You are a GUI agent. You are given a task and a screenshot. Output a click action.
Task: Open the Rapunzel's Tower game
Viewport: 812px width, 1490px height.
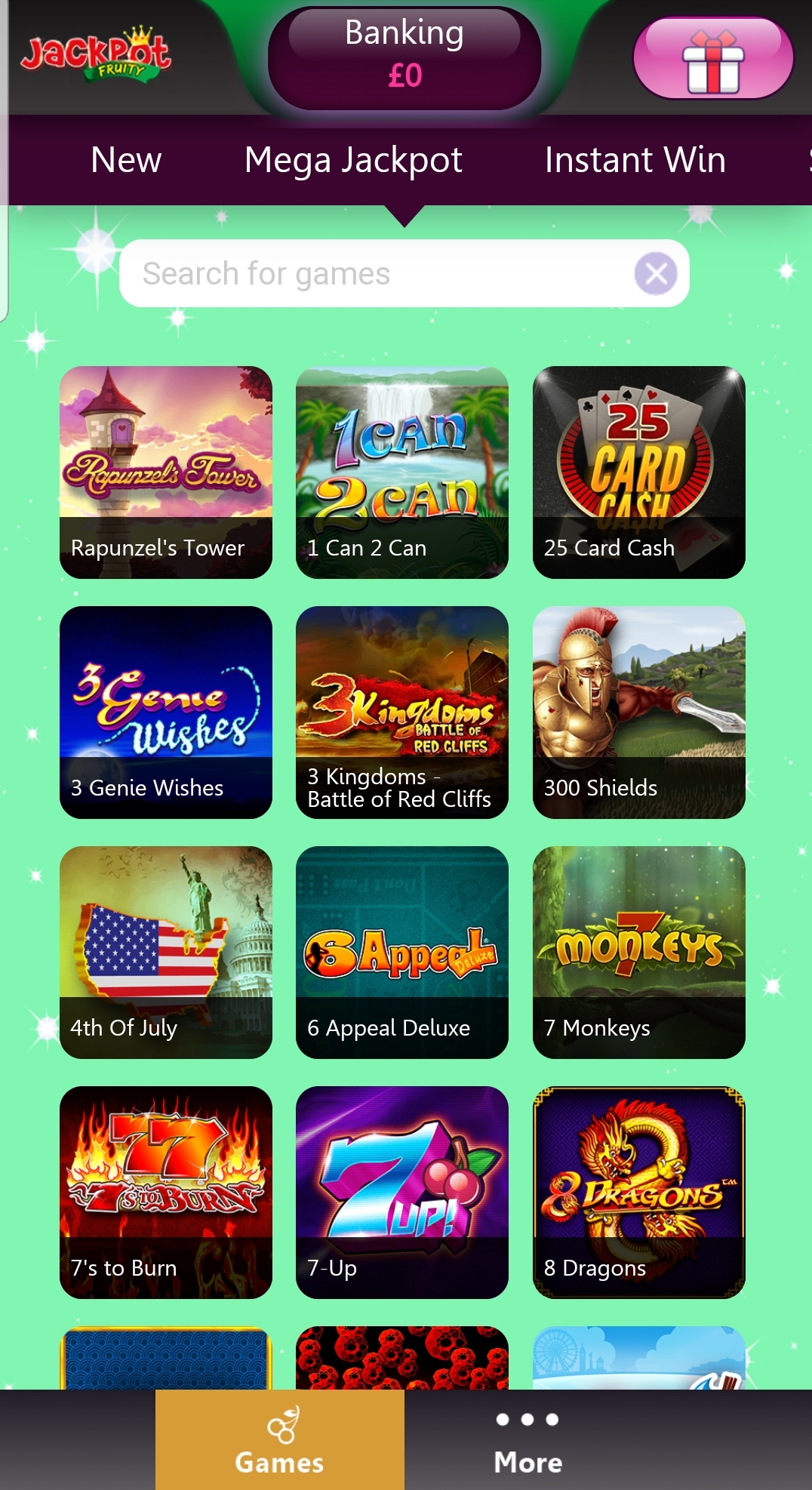(x=166, y=473)
